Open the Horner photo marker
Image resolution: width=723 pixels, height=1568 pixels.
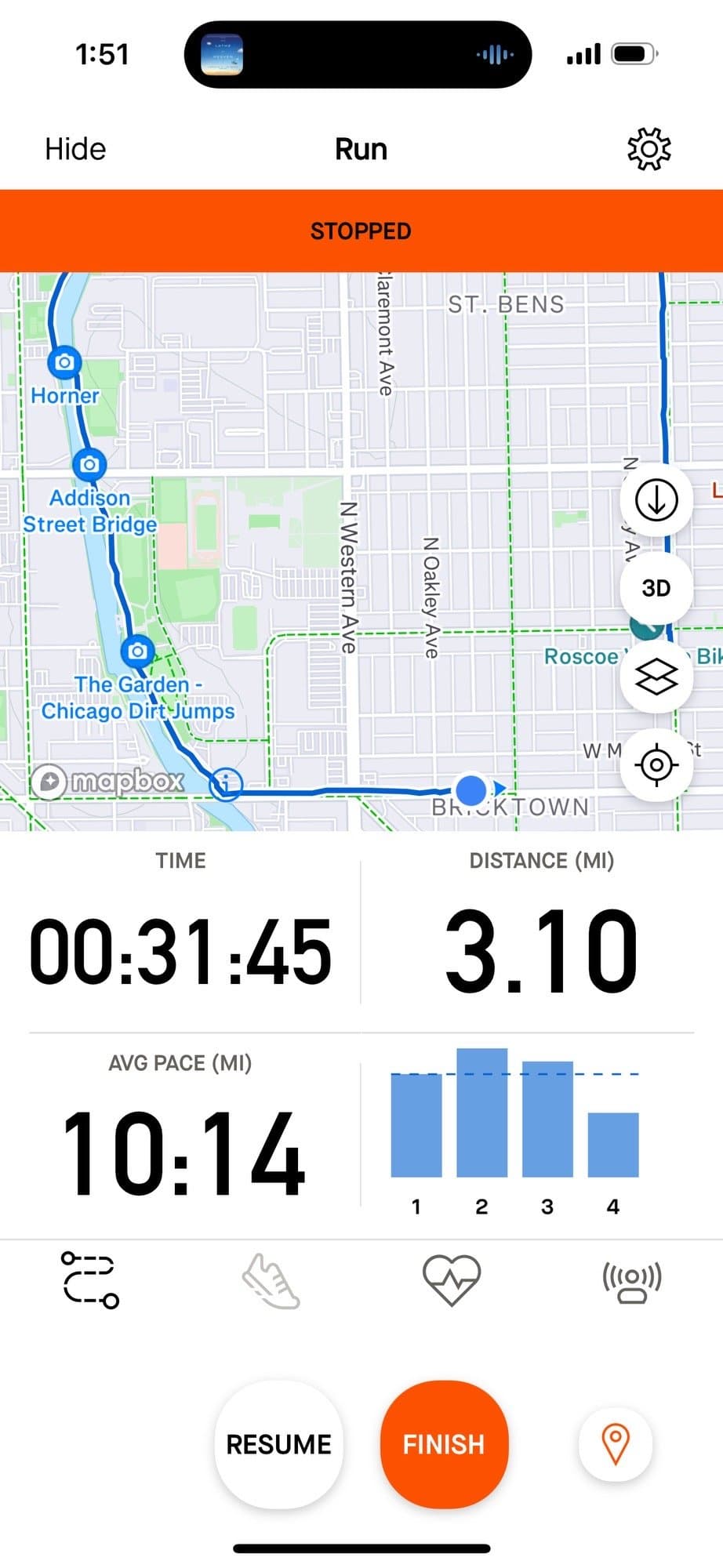[x=64, y=362]
